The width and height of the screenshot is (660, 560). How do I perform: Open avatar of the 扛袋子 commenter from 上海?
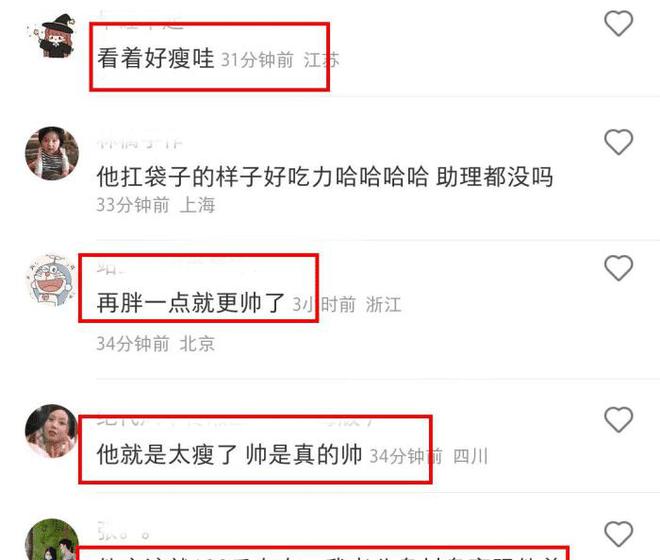point(50,154)
